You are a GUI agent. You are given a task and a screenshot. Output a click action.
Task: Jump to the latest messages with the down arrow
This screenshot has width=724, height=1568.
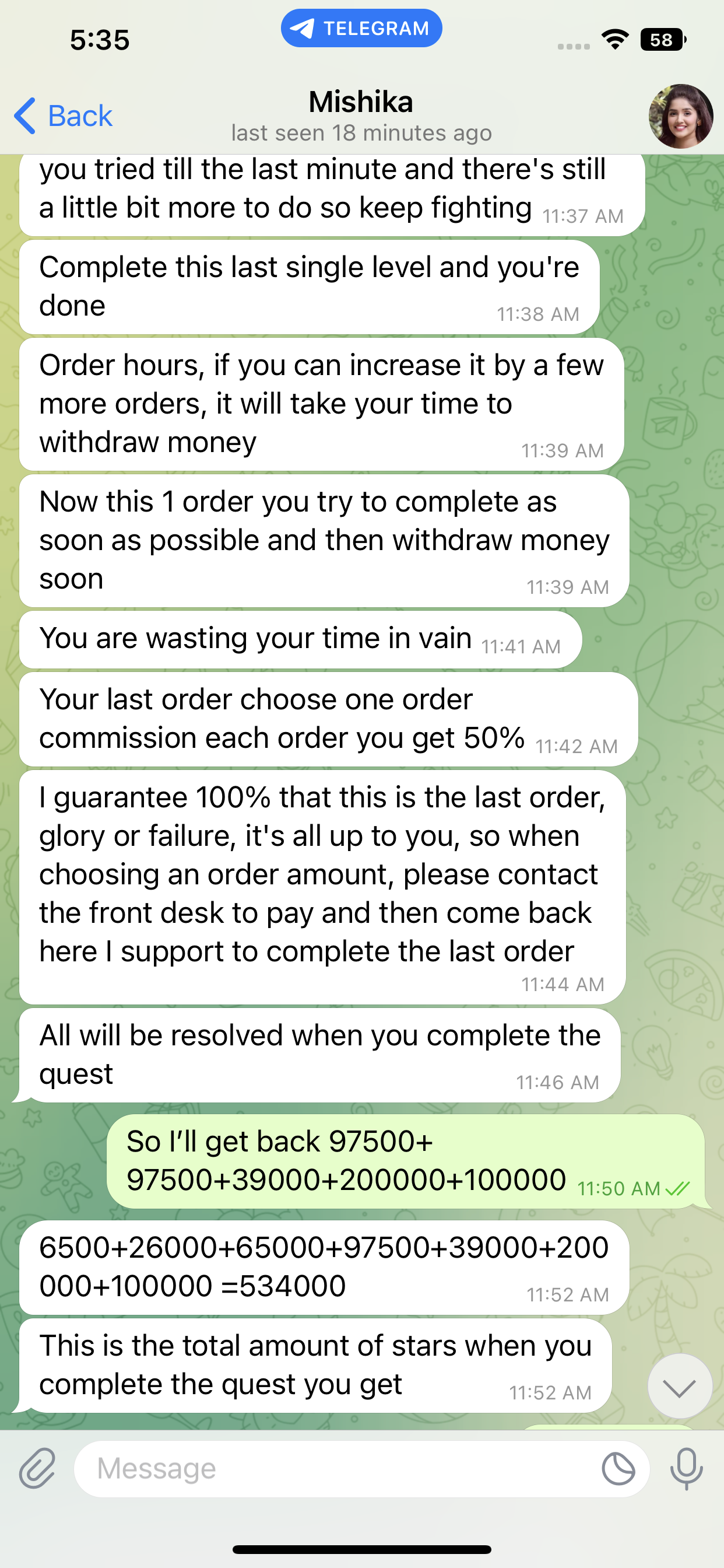(679, 1387)
